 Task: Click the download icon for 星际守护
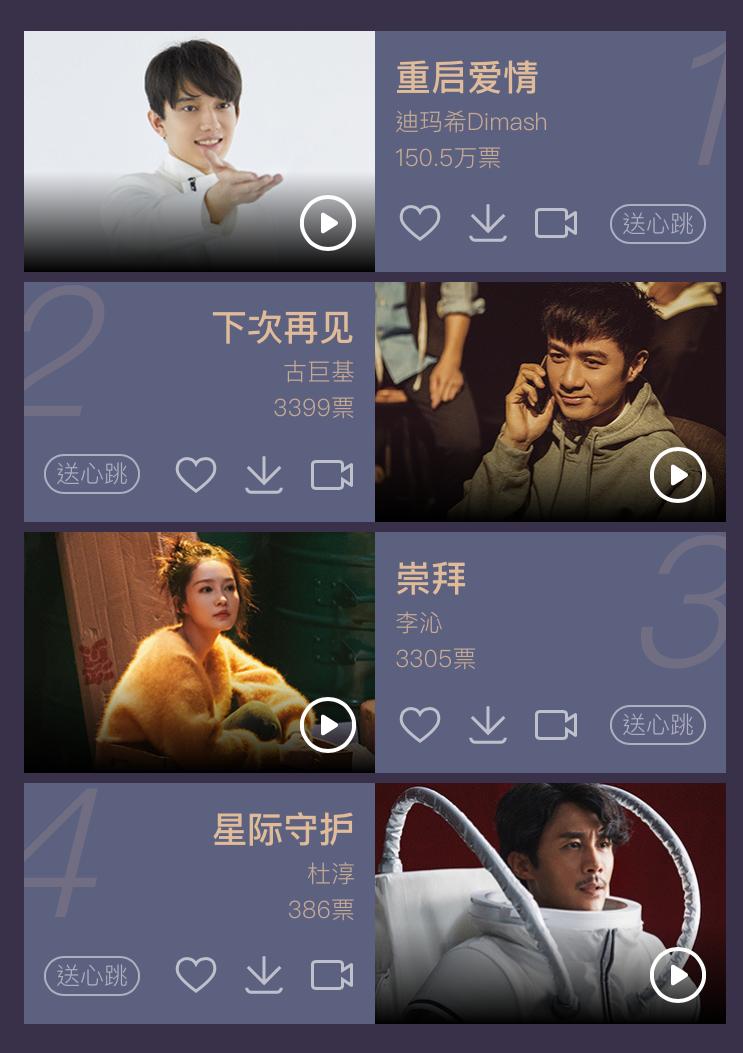click(264, 975)
